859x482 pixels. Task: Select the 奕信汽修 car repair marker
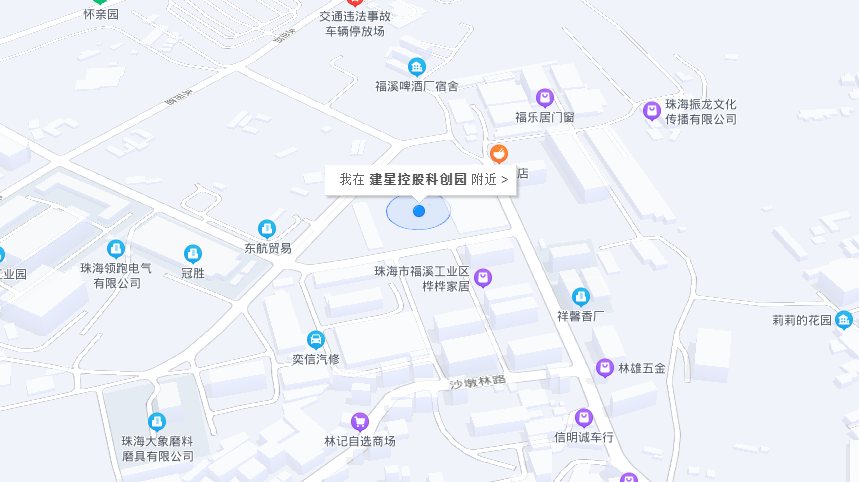[316, 340]
